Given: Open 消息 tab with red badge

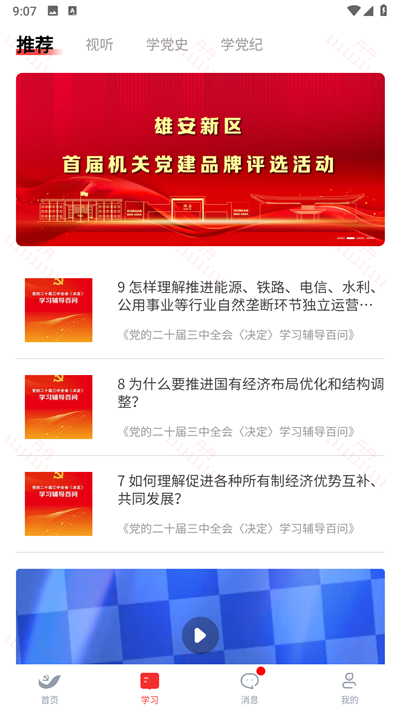Looking at the screenshot, I should tap(250, 688).
